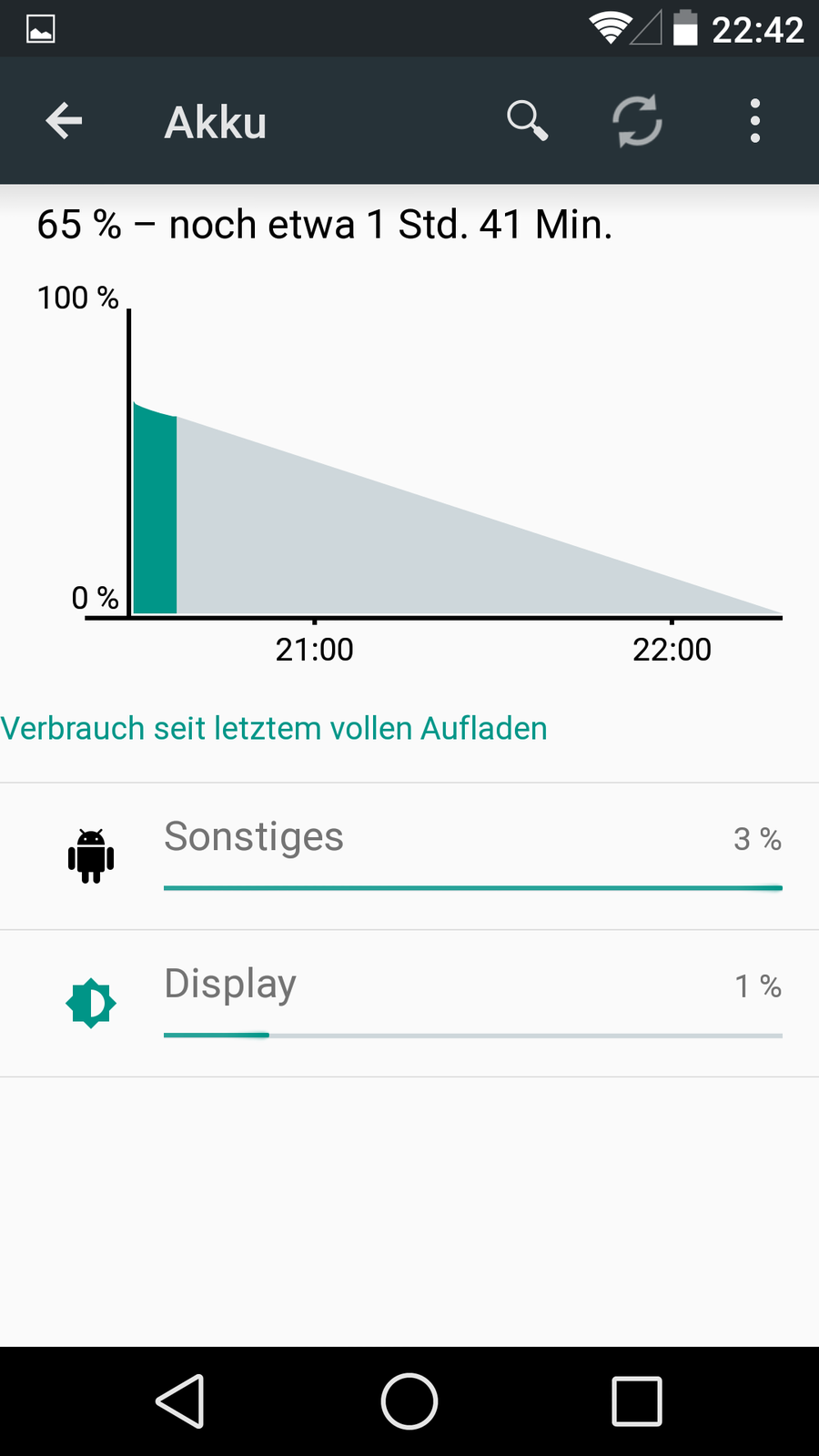
Task: Open the overflow menu
Action: (x=754, y=121)
